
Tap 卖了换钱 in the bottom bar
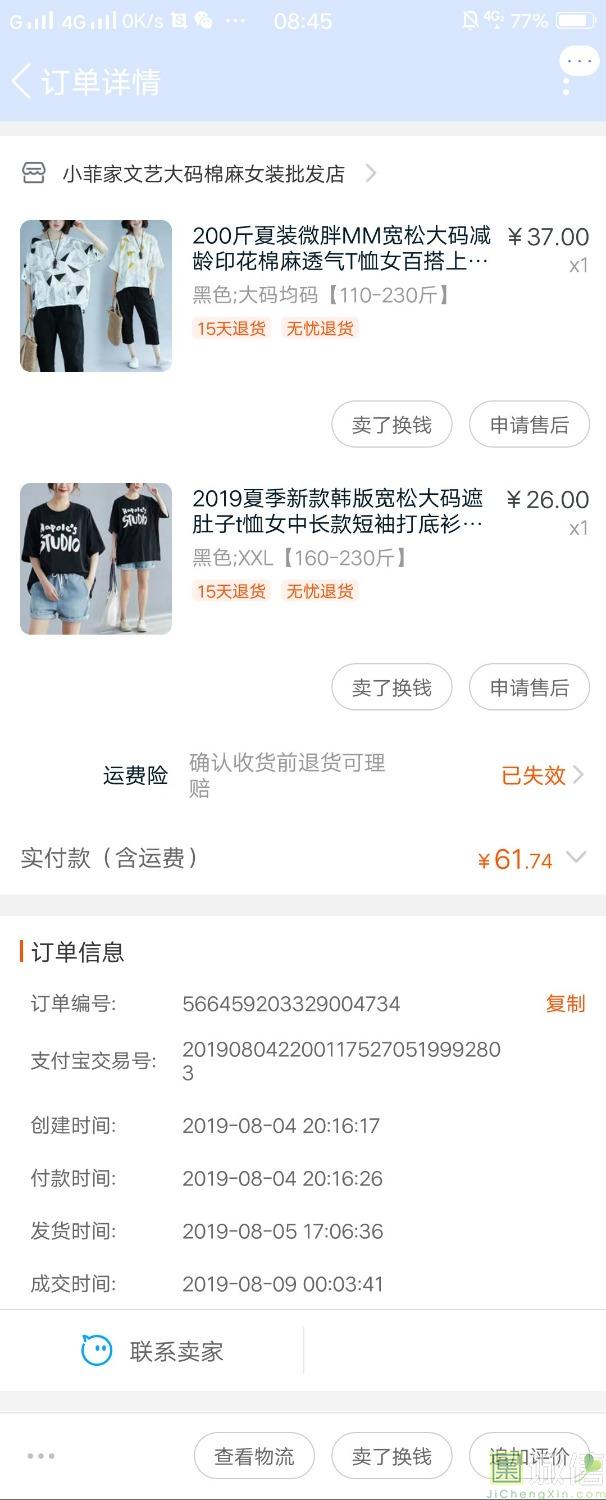(391, 1457)
